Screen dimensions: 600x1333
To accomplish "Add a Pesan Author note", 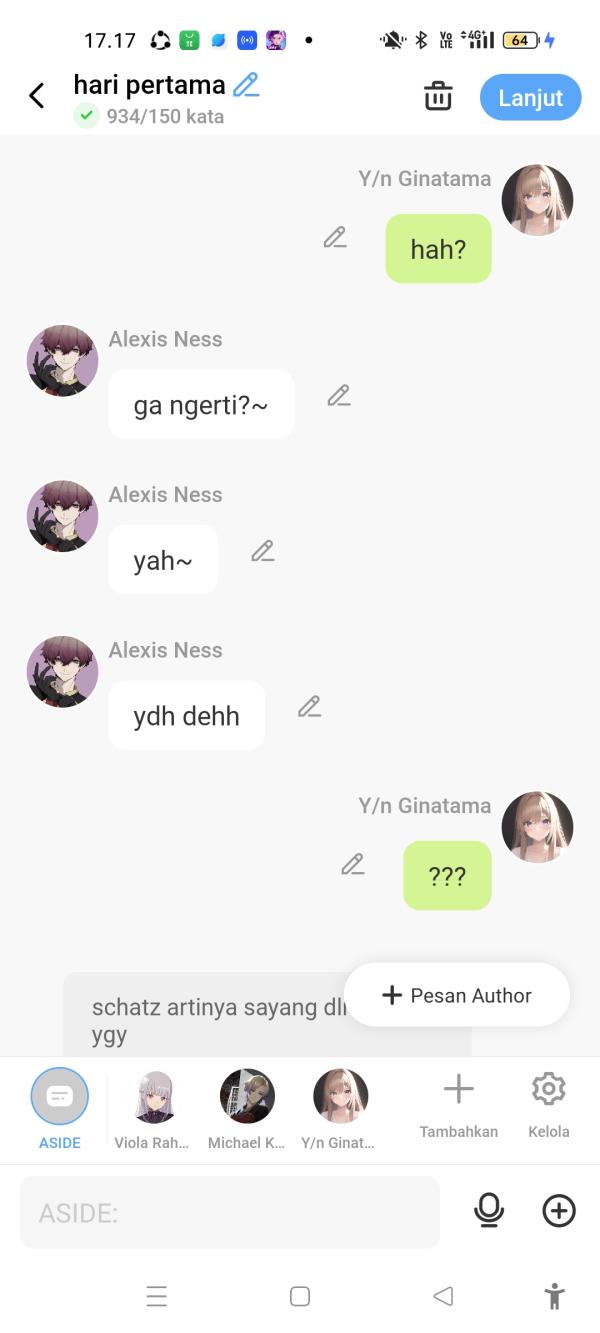I will [x=457, y=995].
